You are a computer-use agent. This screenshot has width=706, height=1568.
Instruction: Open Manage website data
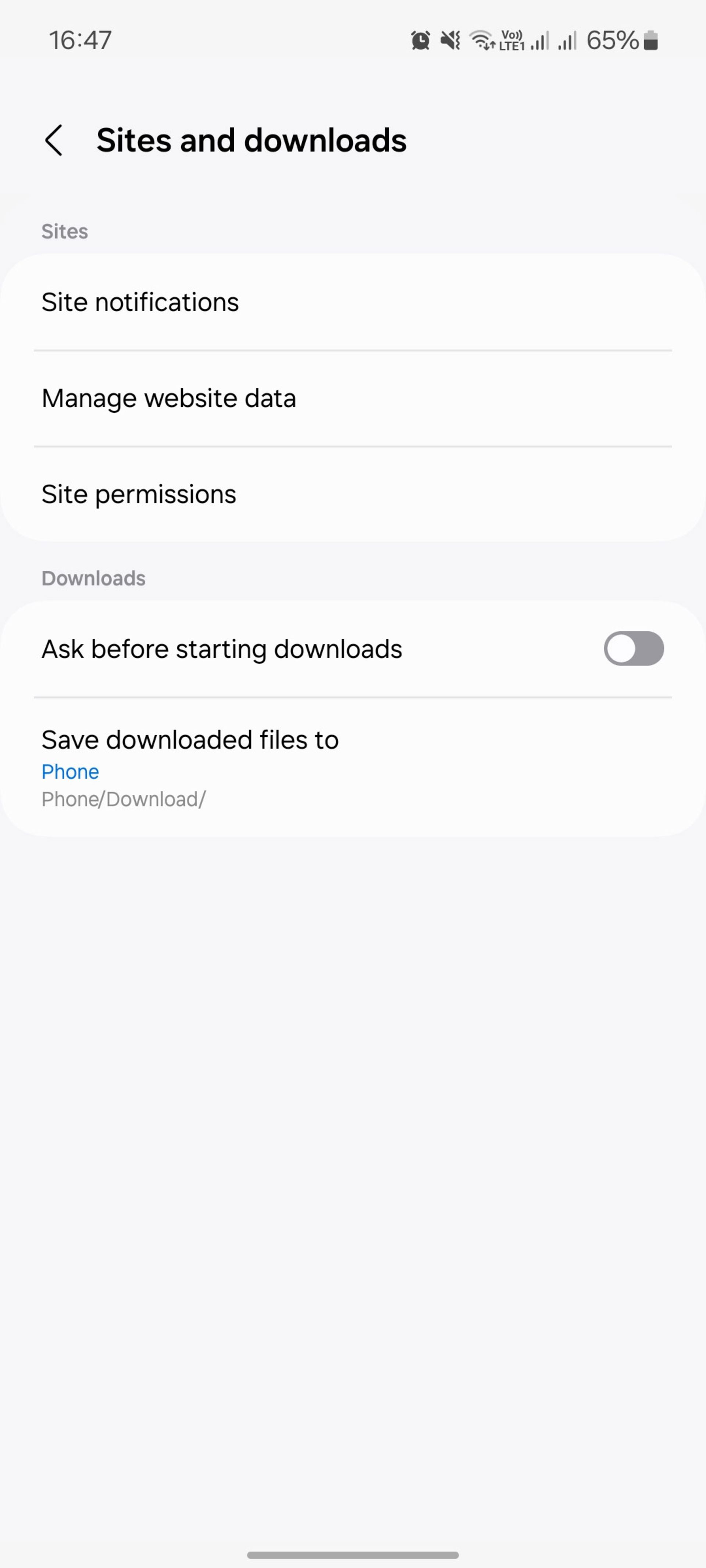[352, 399]
